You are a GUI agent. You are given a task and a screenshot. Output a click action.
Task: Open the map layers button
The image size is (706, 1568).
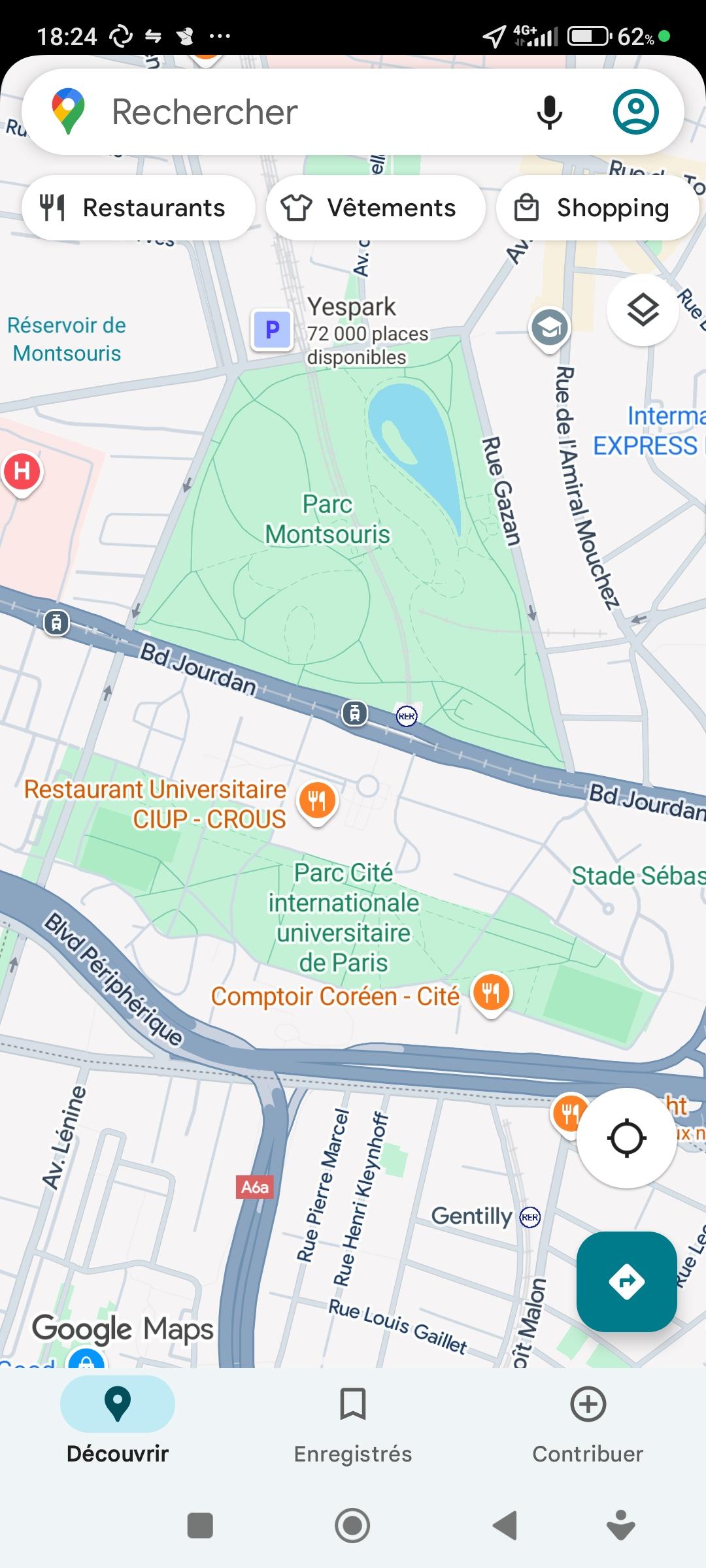(x=643, y=310)
